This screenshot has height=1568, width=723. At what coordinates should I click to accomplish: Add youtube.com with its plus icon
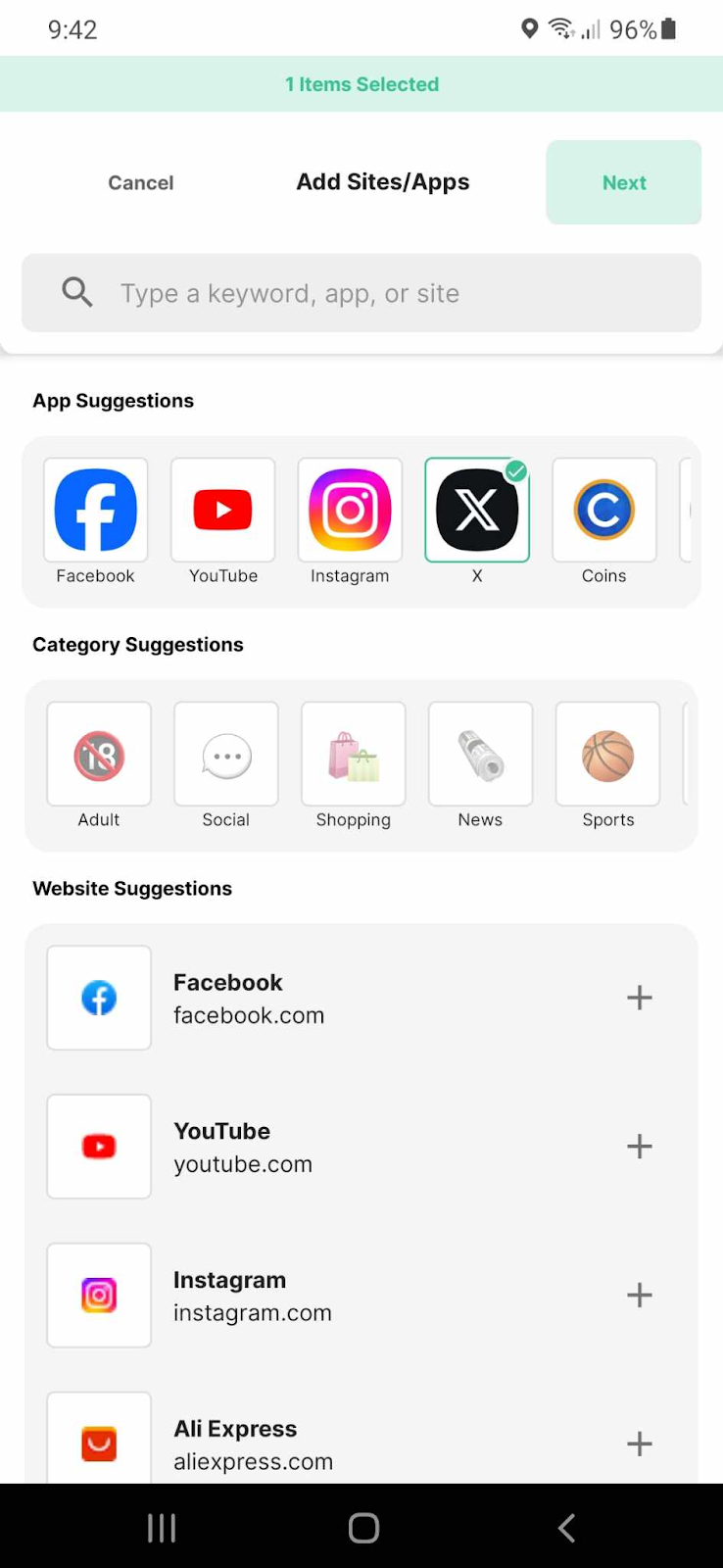(x=640, y=1147)
